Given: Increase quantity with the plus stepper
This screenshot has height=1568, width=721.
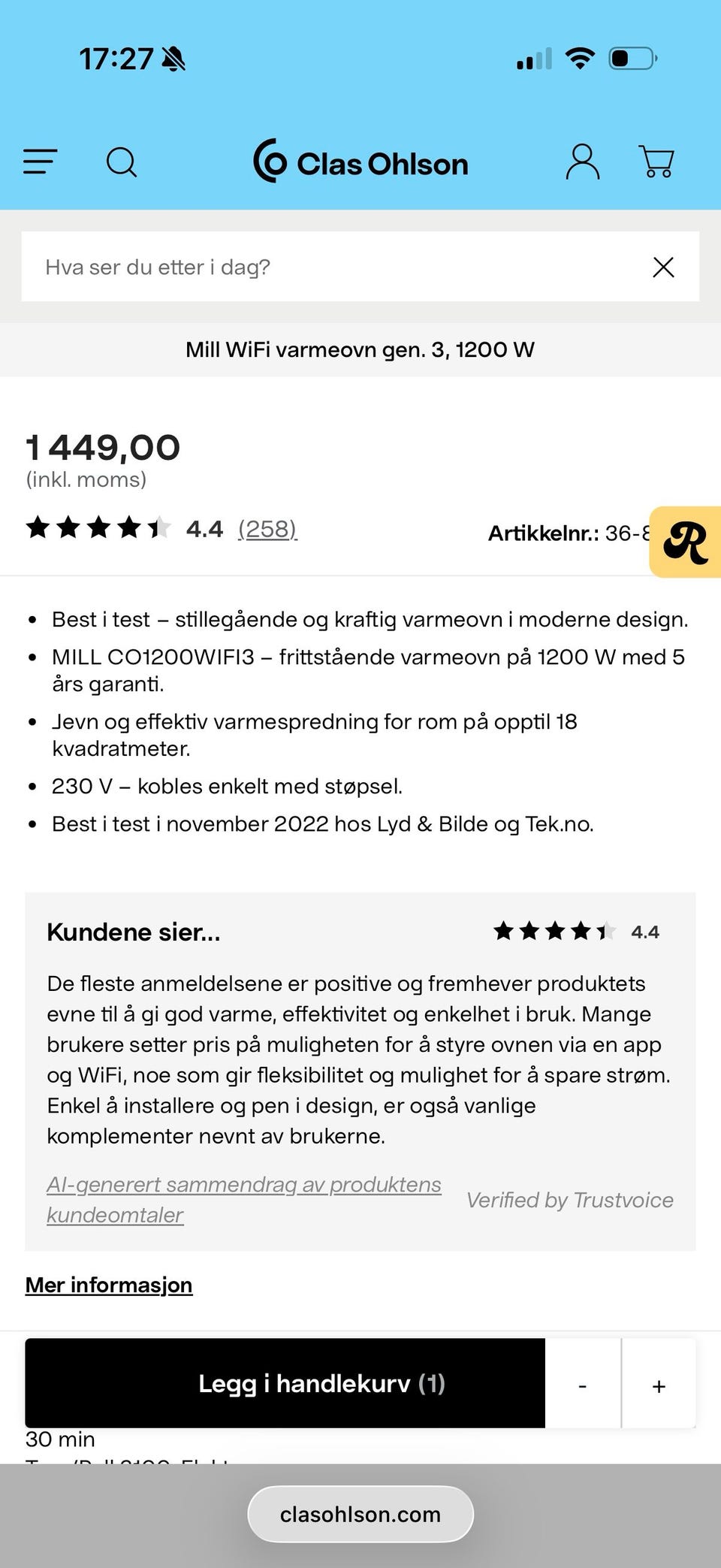Looking at the screenshot, I should tap(659, 1385).
